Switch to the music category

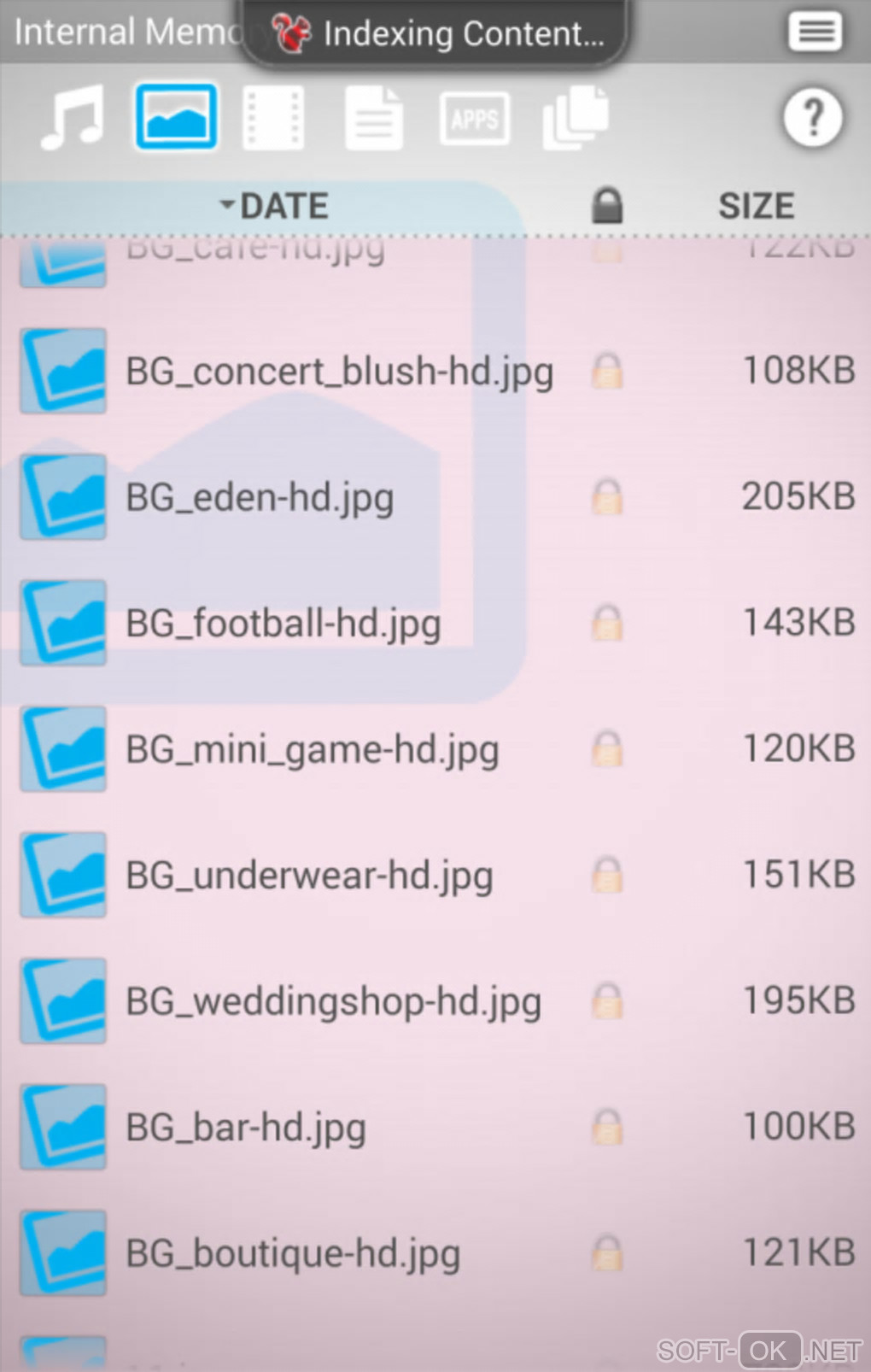73,117
